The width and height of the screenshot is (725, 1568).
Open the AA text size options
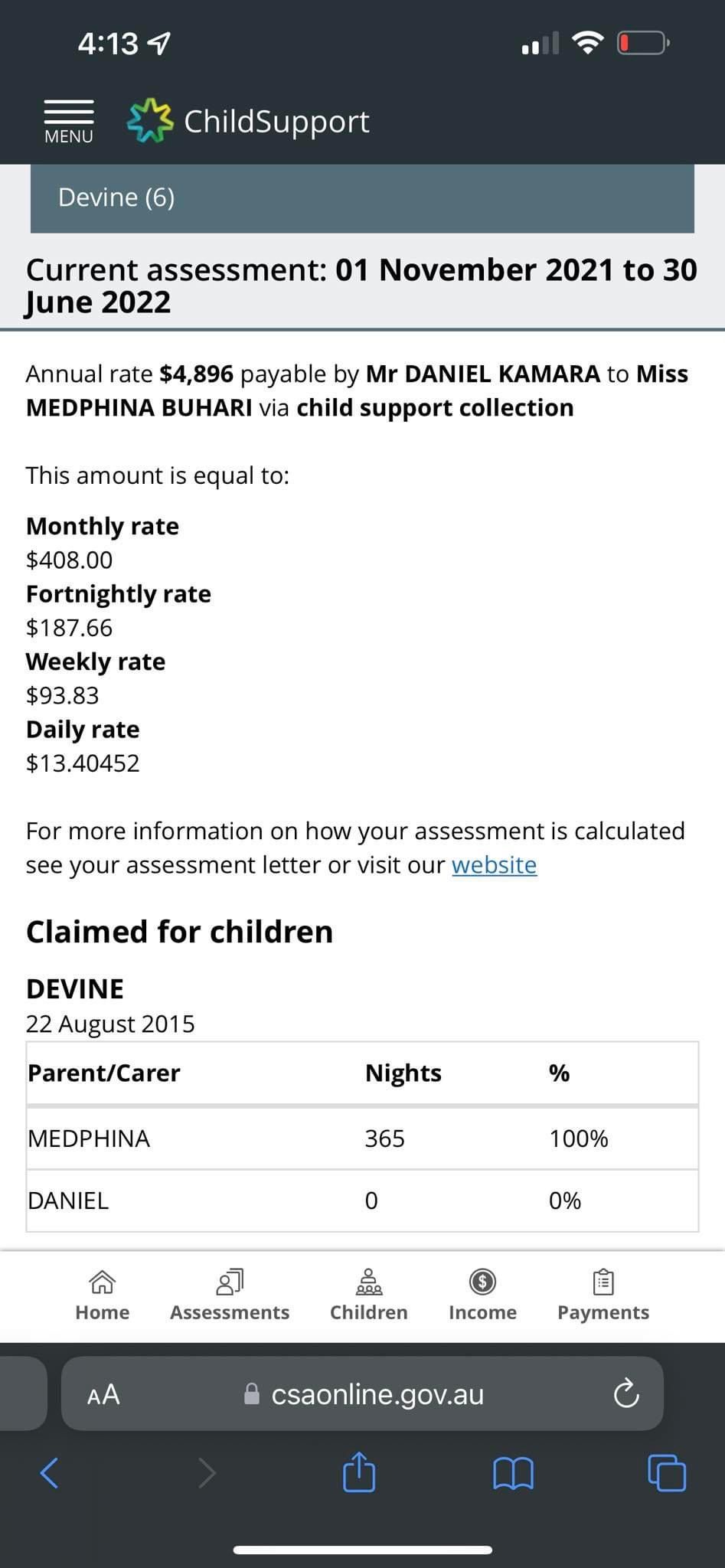(x=103, y=1394)
